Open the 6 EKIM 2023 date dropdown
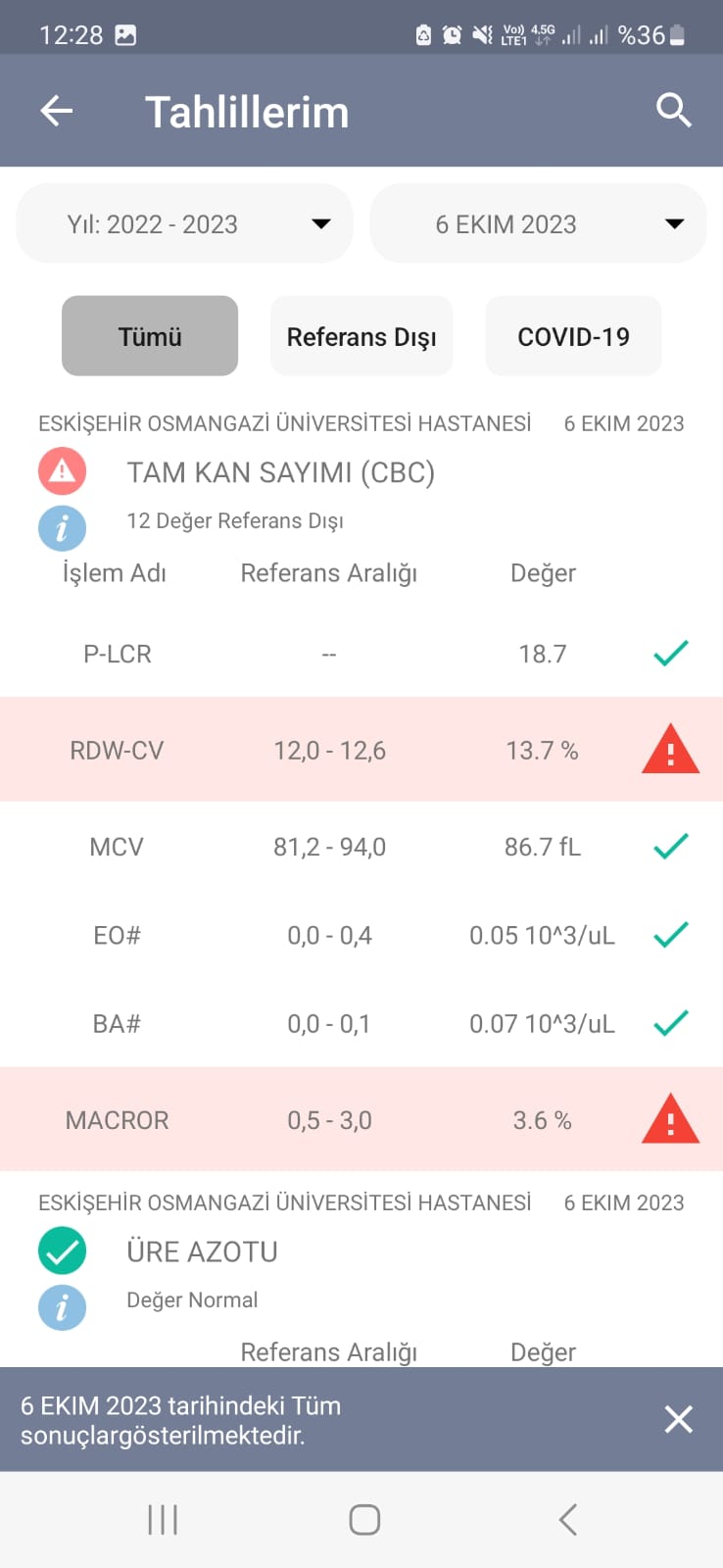 pos(538,224)
